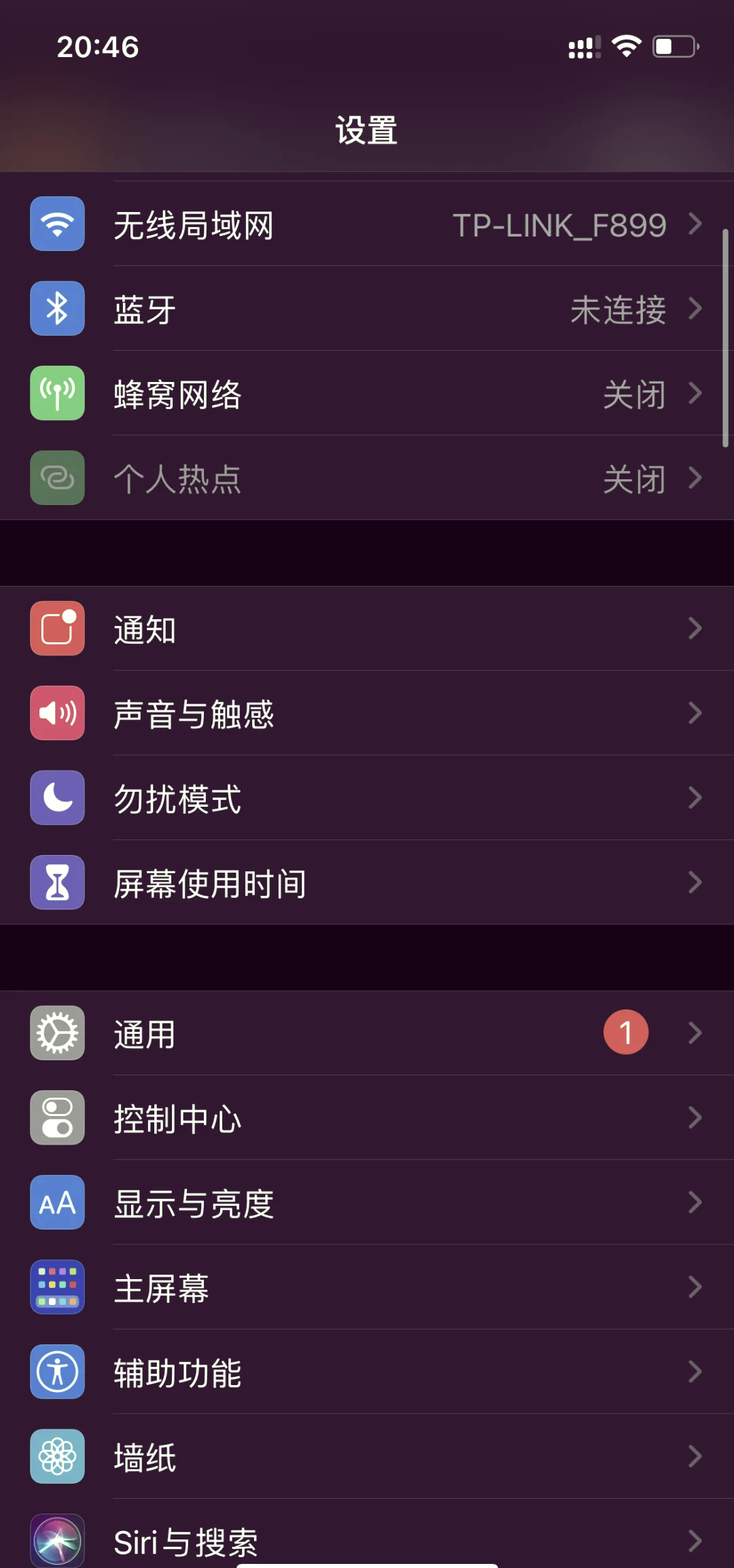
Task: Open the 无线局域网 Wi-Fi settings icon
Action: point(57,224)
